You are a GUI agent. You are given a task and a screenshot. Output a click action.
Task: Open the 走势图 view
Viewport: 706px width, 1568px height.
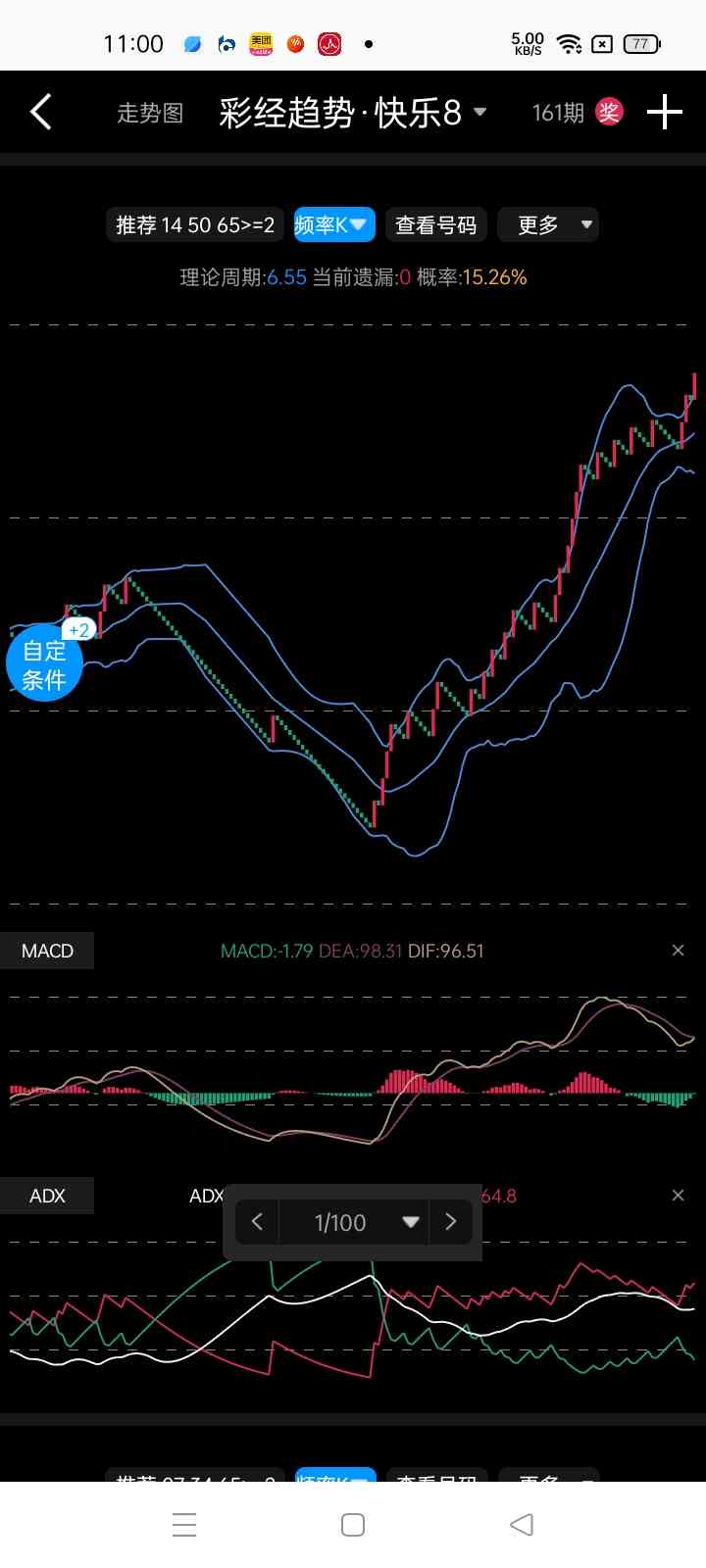coord(150,114)
